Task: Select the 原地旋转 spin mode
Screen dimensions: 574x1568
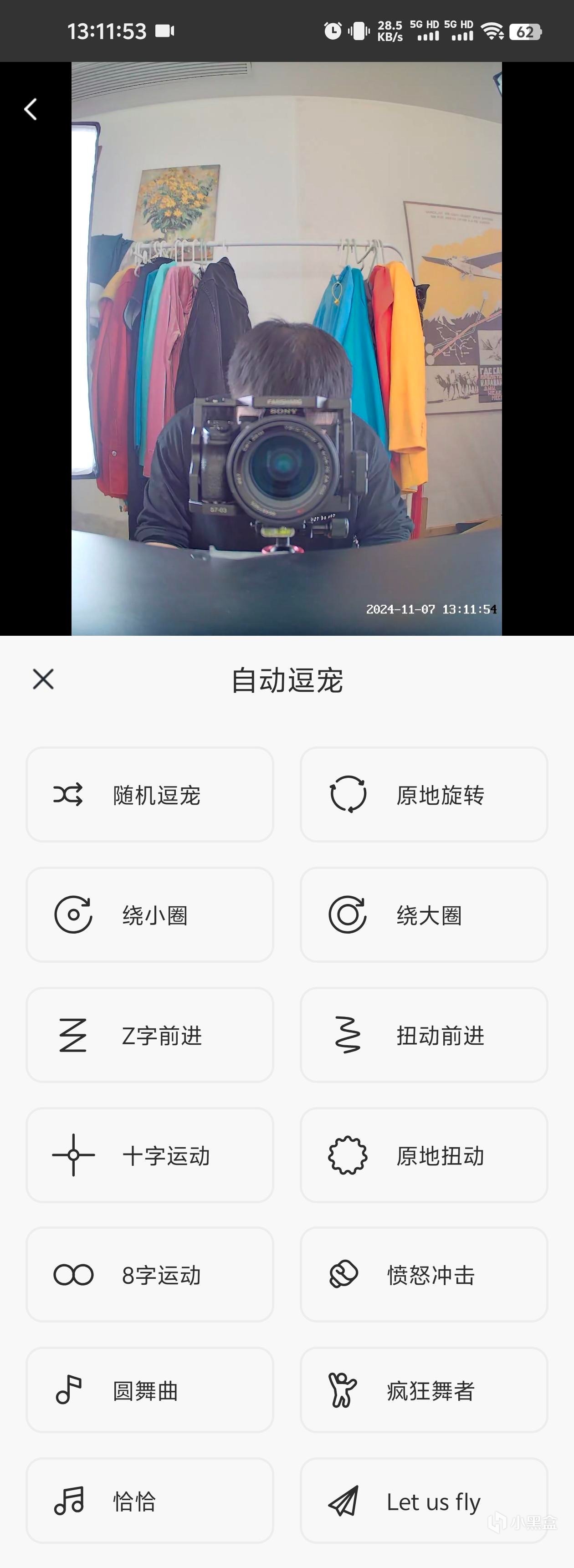Action: click(424, 795)
